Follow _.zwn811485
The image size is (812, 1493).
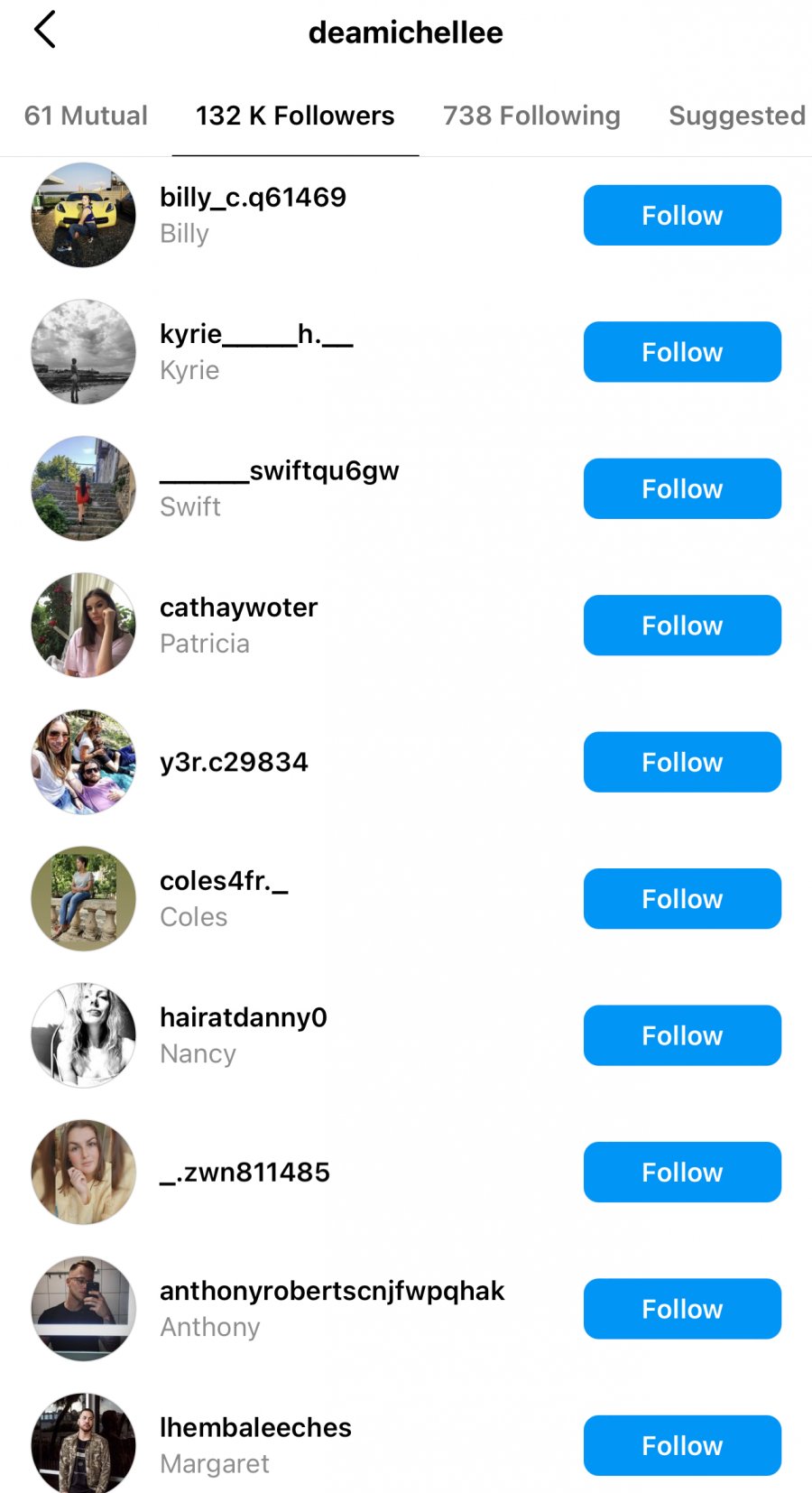click(x=682, y=1173)
